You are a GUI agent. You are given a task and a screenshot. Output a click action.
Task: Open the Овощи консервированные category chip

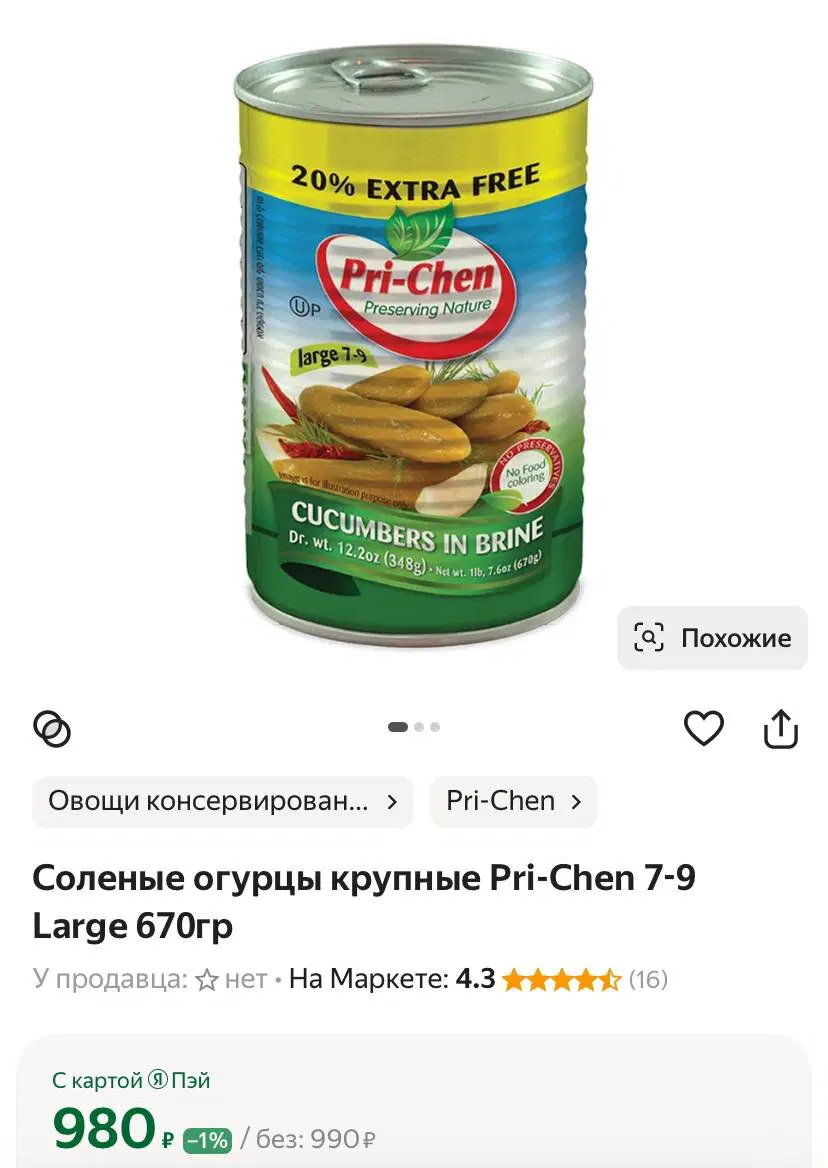click(x=222, y=801)
